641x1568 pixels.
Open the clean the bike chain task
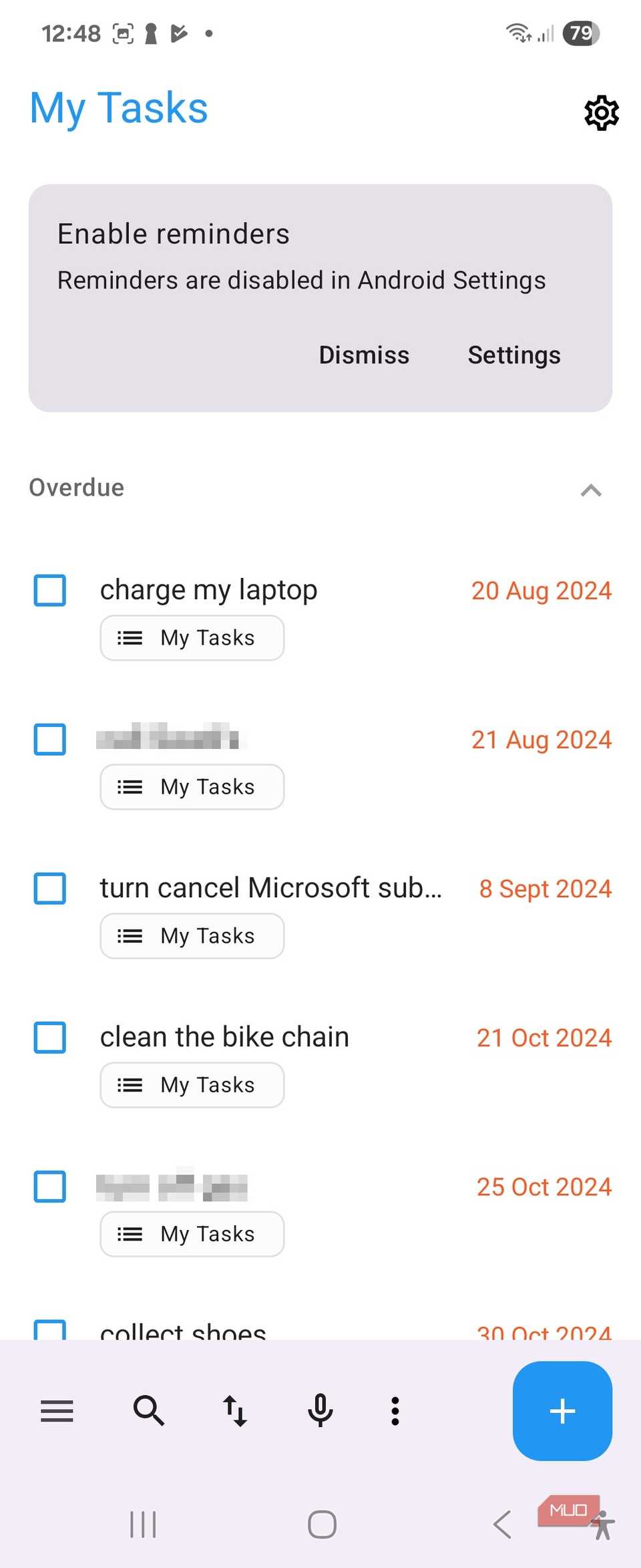pos(224,1038)
